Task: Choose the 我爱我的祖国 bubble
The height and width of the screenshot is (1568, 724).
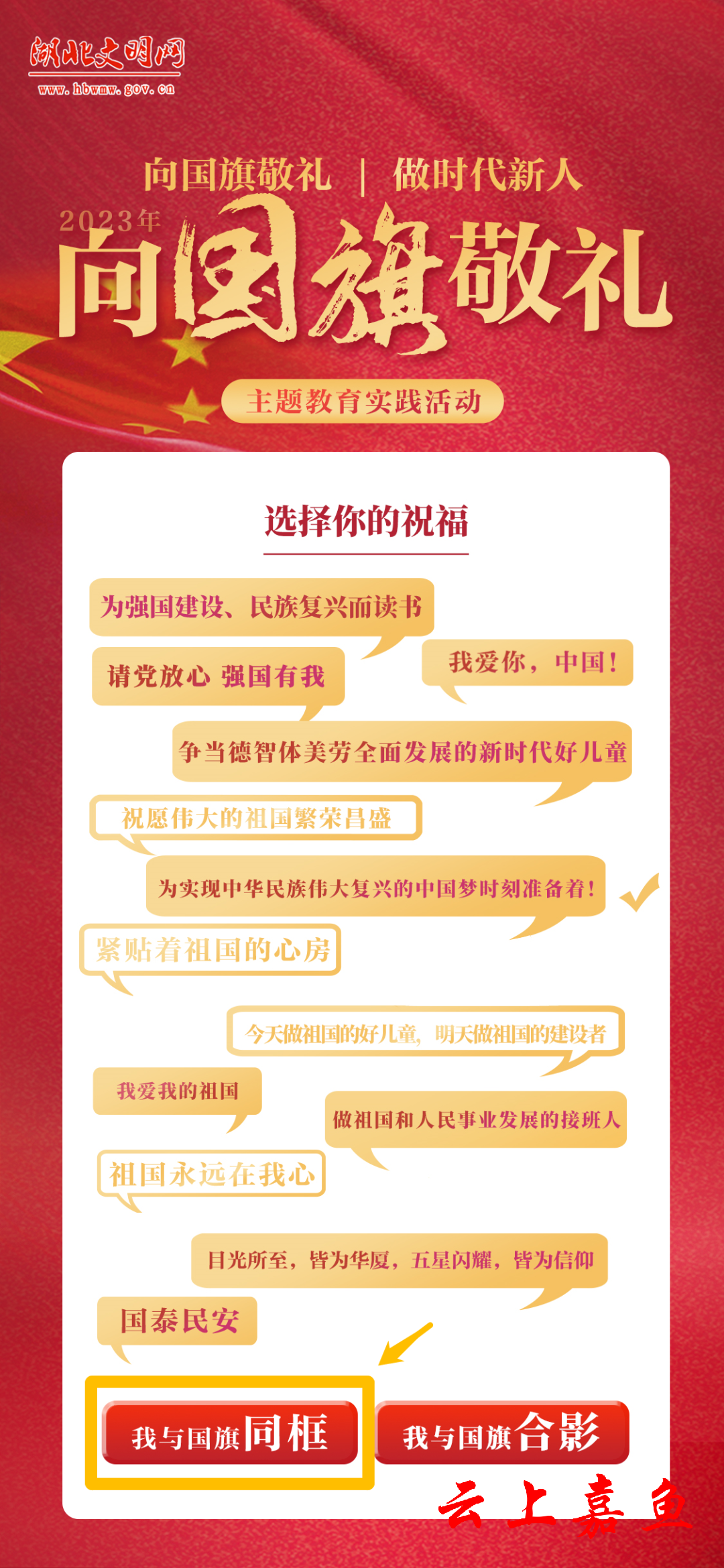Action: [x=178, y=1091]
